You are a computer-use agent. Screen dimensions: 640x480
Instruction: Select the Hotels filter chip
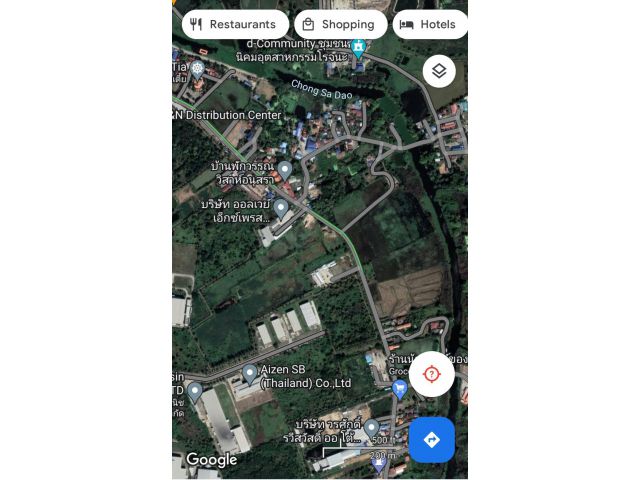[x=430, y=24]
